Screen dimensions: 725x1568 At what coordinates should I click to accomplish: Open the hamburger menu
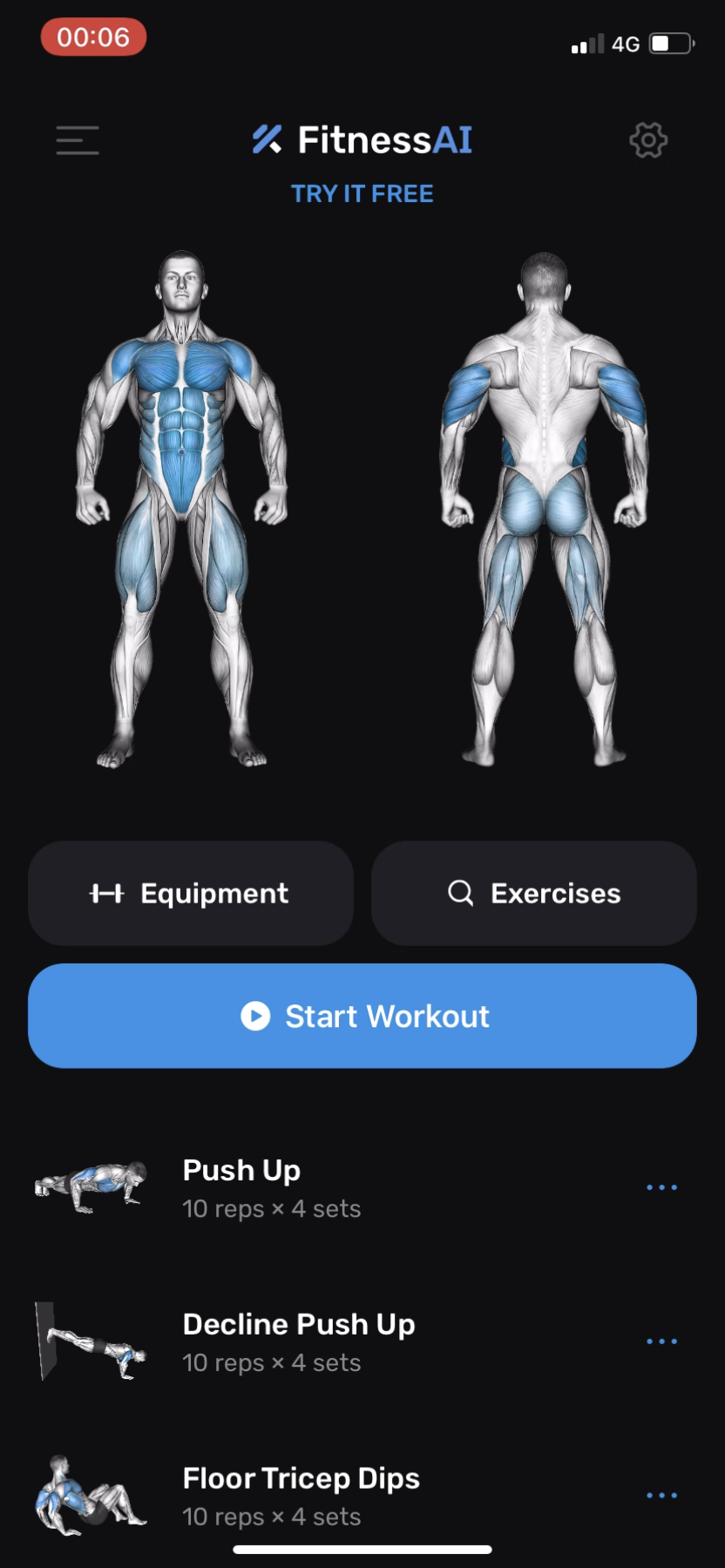77,140
